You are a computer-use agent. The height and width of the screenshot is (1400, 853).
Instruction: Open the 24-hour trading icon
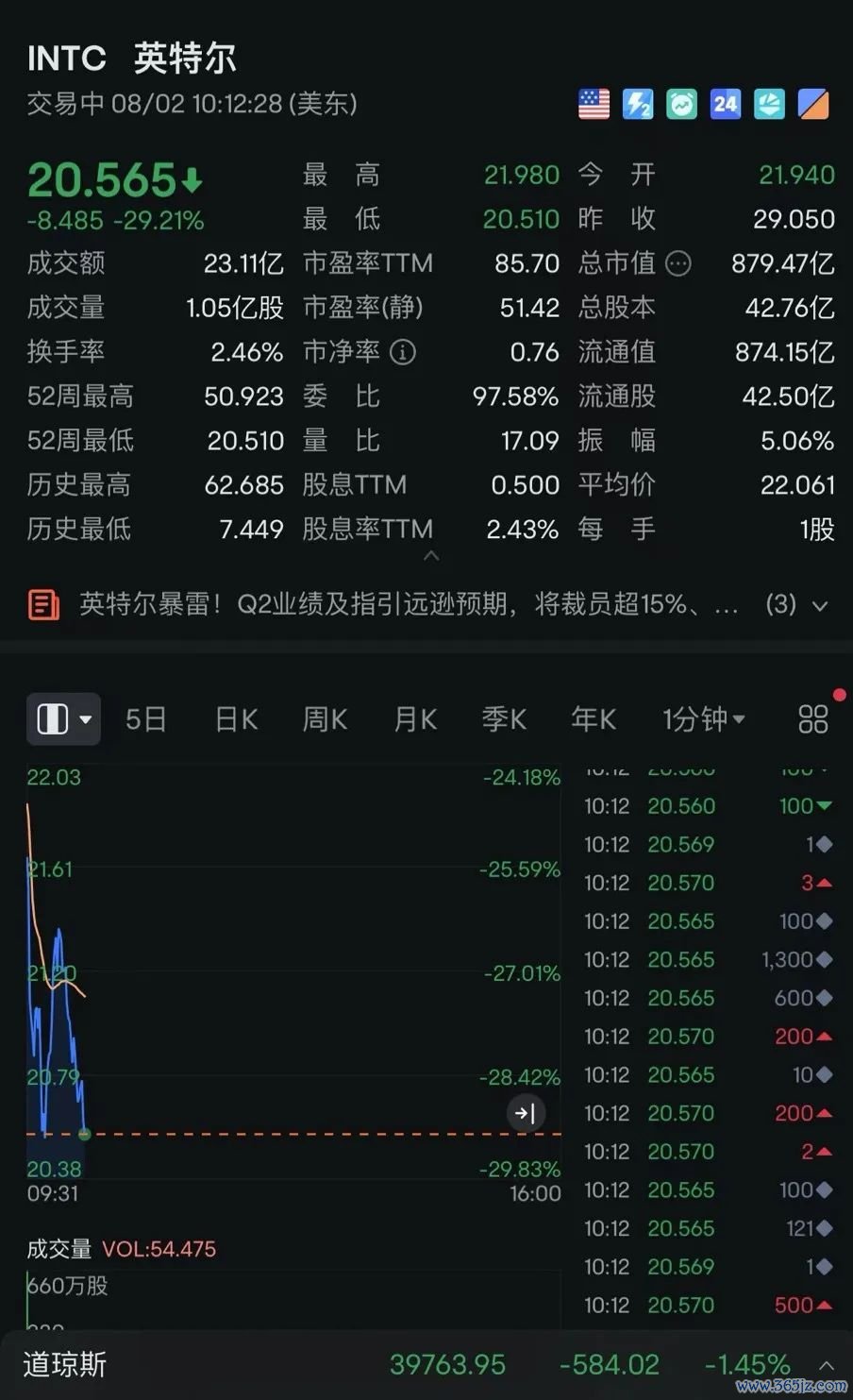(x=726, y=104)
